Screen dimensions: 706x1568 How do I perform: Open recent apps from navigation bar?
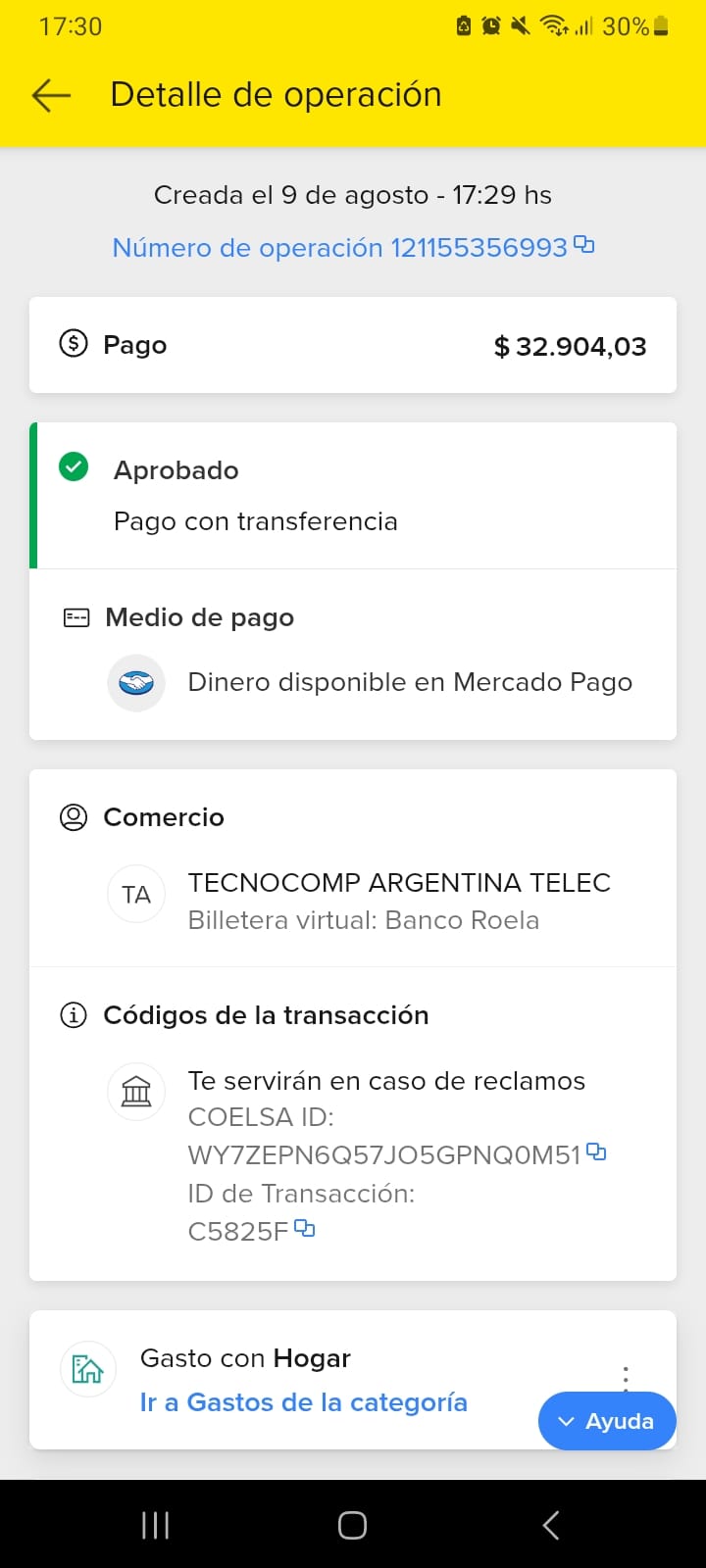pos(155,1525)
